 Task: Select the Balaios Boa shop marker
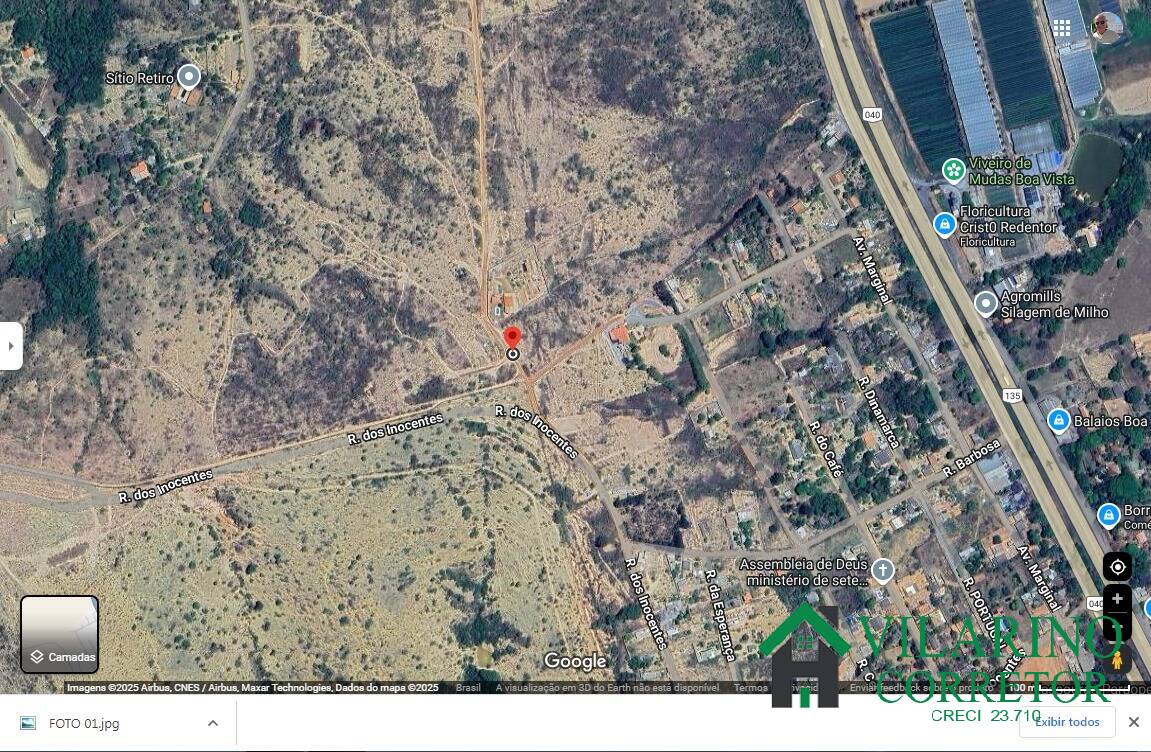[x=1058, y=421]
